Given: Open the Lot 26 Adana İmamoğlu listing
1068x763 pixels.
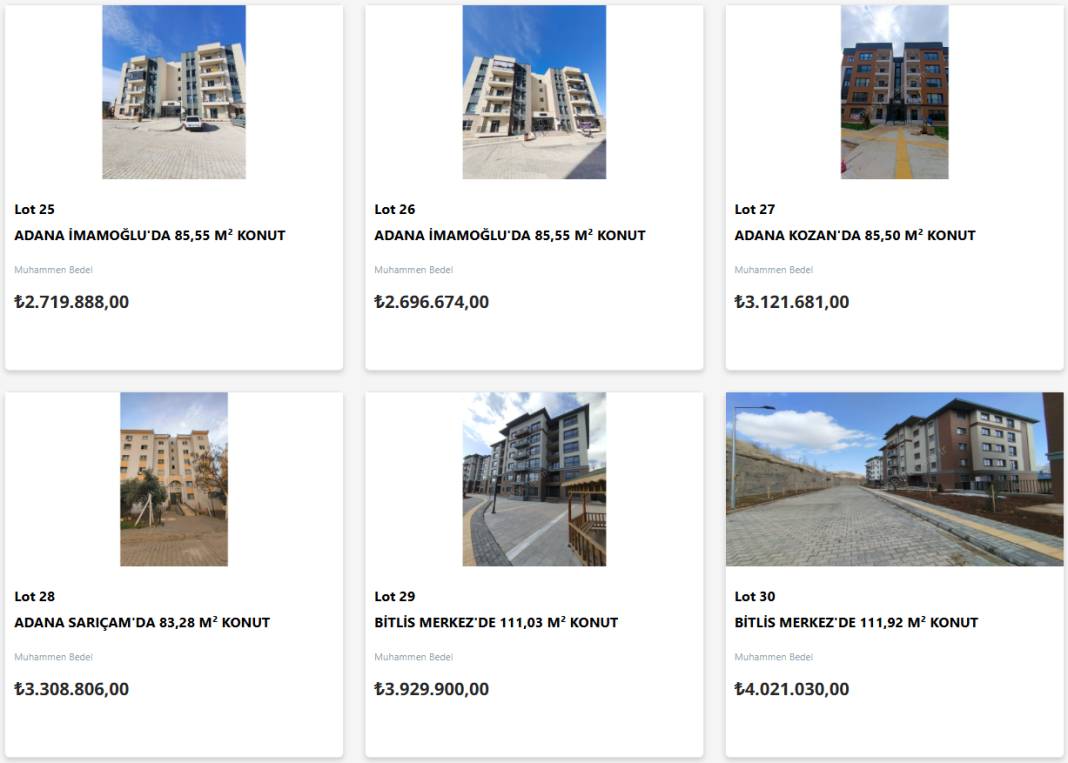Looking at the screenshot, I should click(x=510, y=236).
